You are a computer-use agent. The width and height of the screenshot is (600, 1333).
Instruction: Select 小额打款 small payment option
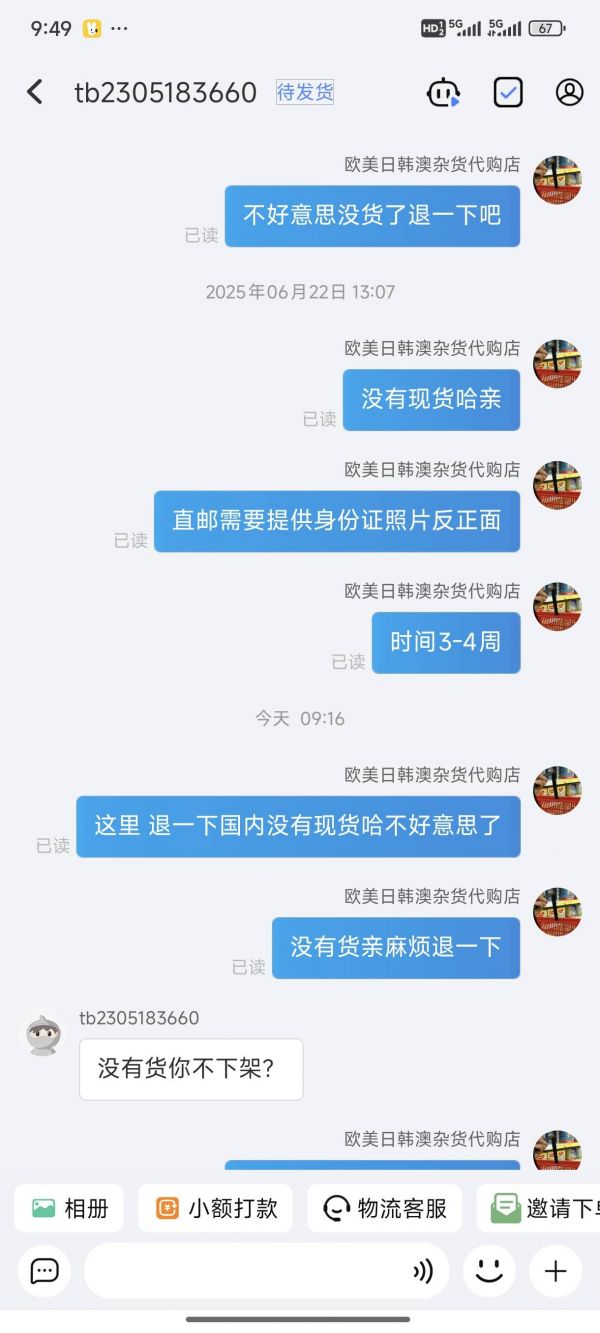click(x=215, y=1208)
